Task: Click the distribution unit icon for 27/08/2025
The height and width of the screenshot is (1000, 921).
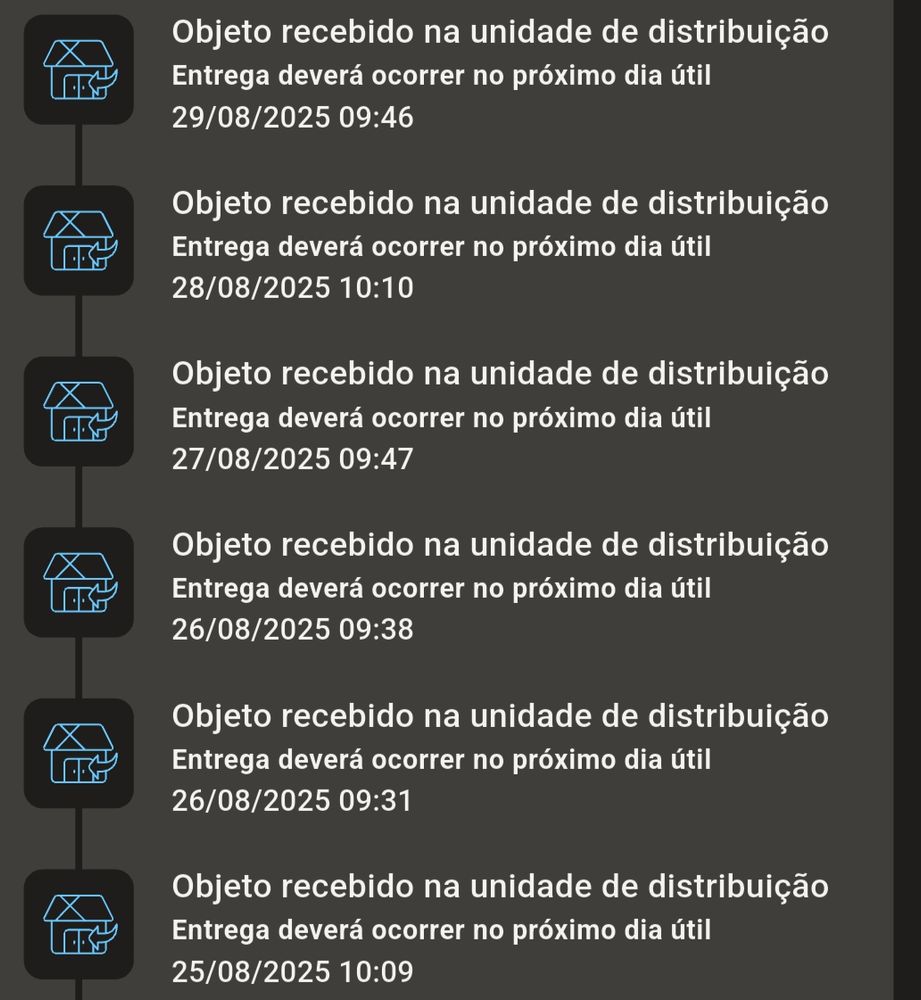Action: tap(79, 412)
